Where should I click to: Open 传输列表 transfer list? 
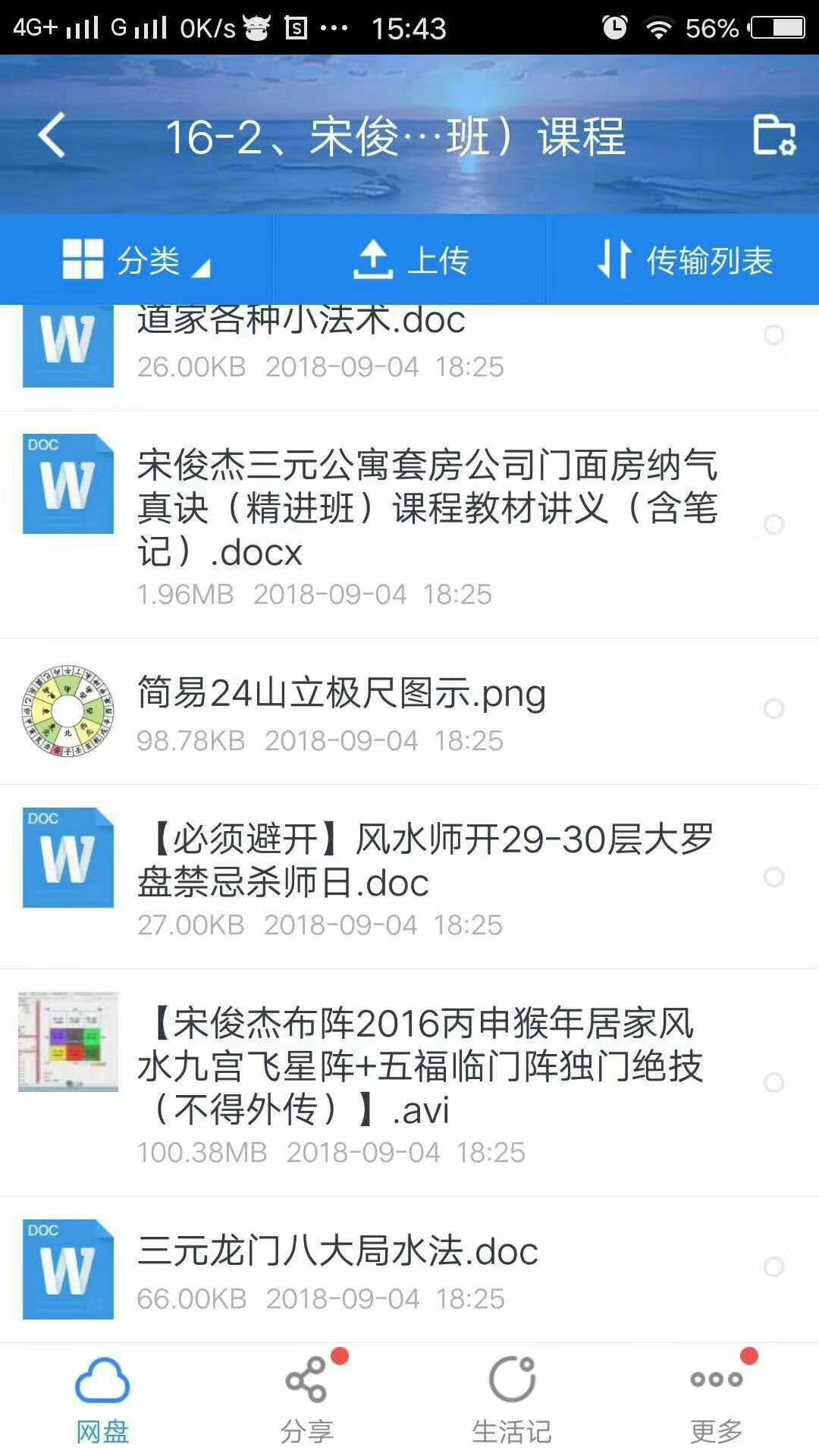[x=684, y=260]
